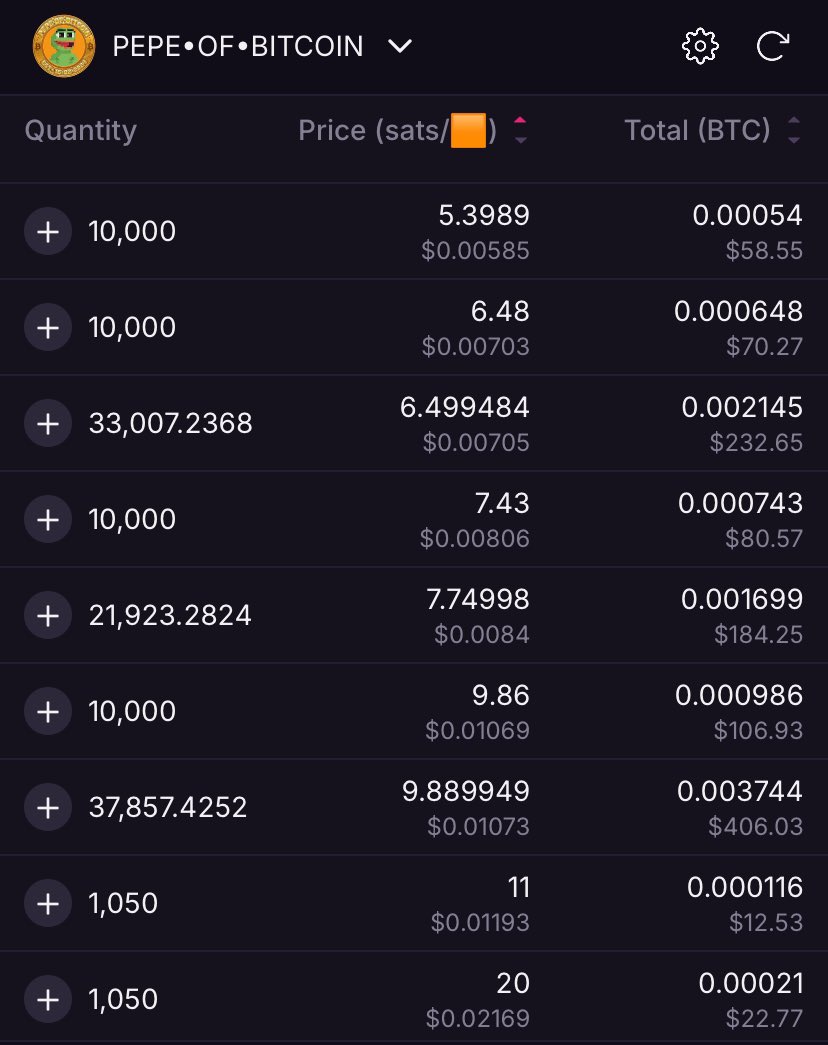The height and width of the screenshot is (1045, 828).
Task: Add the 6.48 sats listing
Action: (48, 327)
